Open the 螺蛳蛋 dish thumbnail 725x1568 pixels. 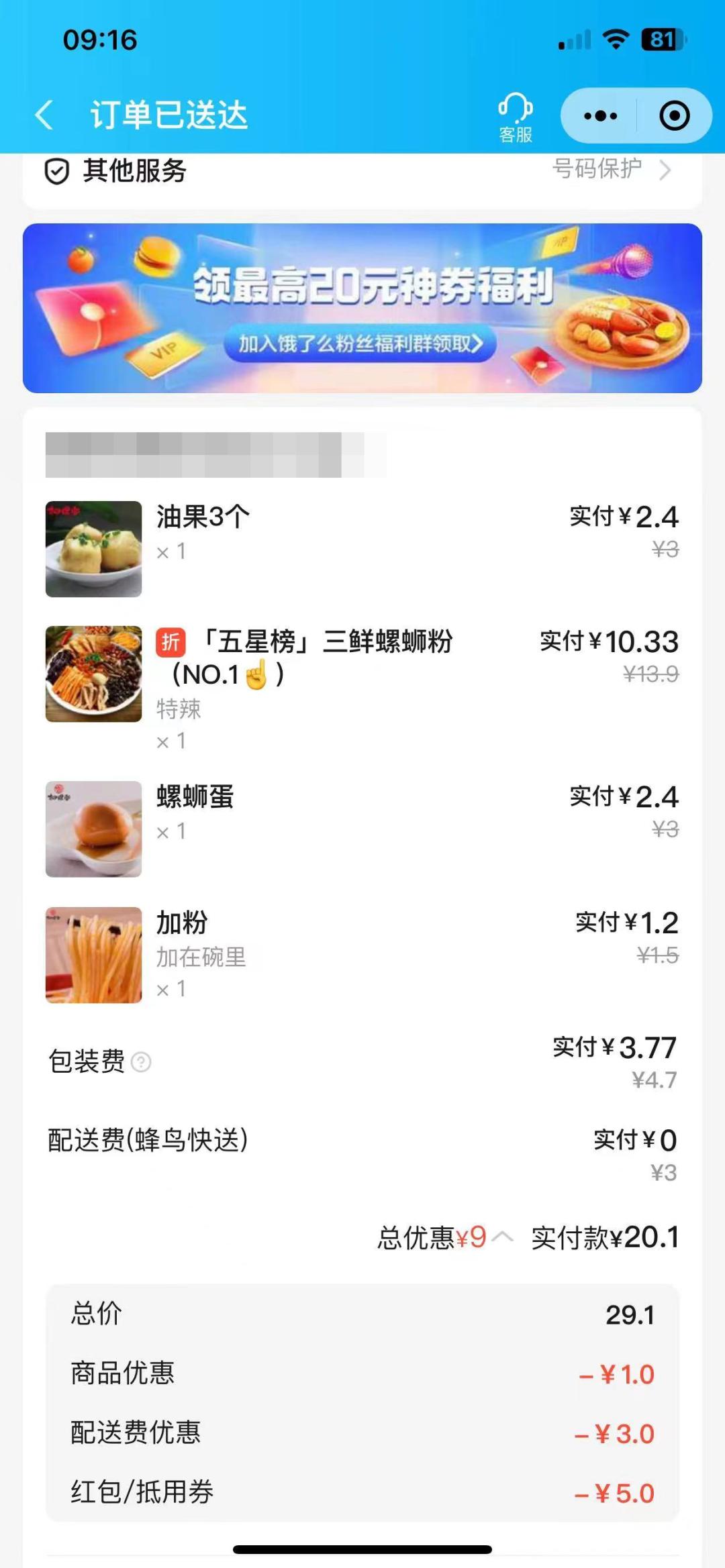click(93, 829)
